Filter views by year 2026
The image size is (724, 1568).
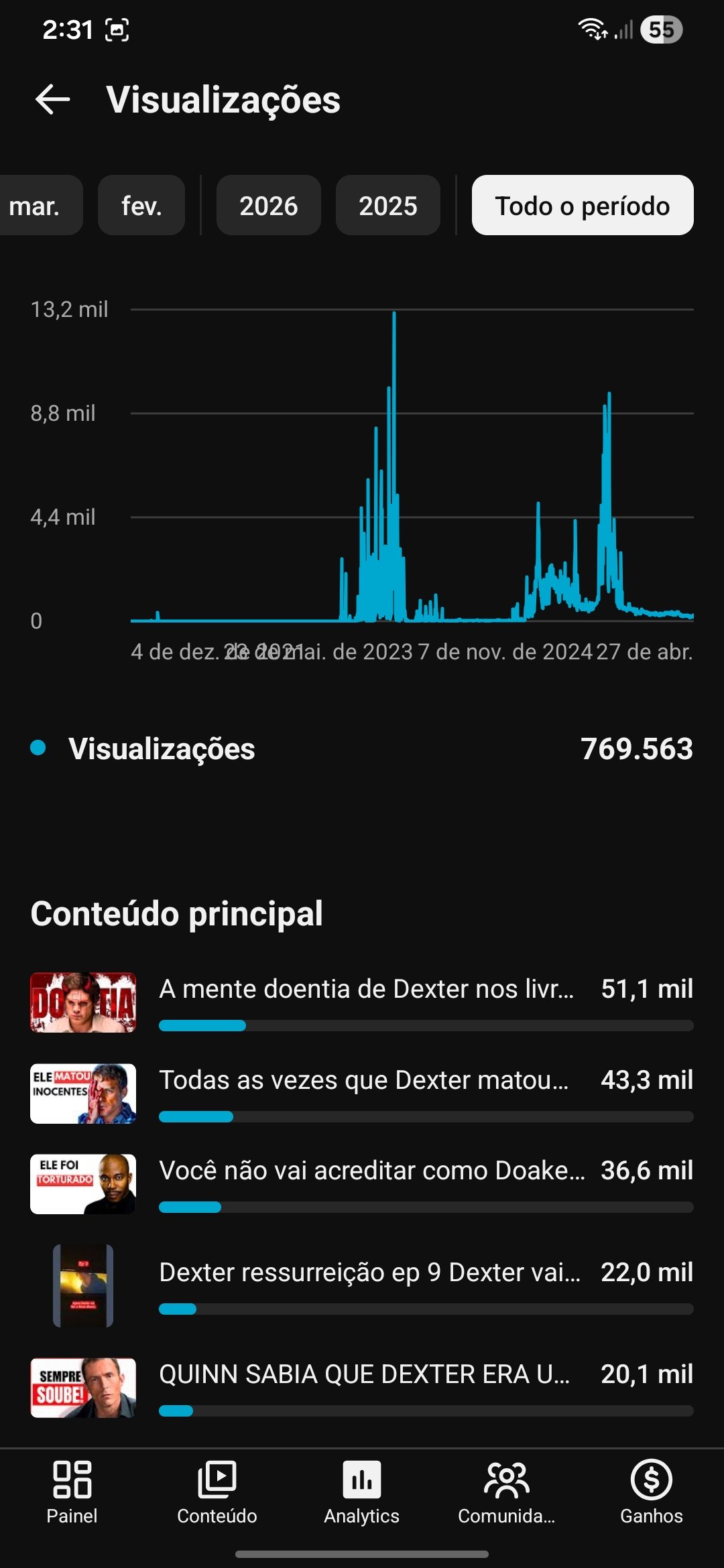pos(268,206)
